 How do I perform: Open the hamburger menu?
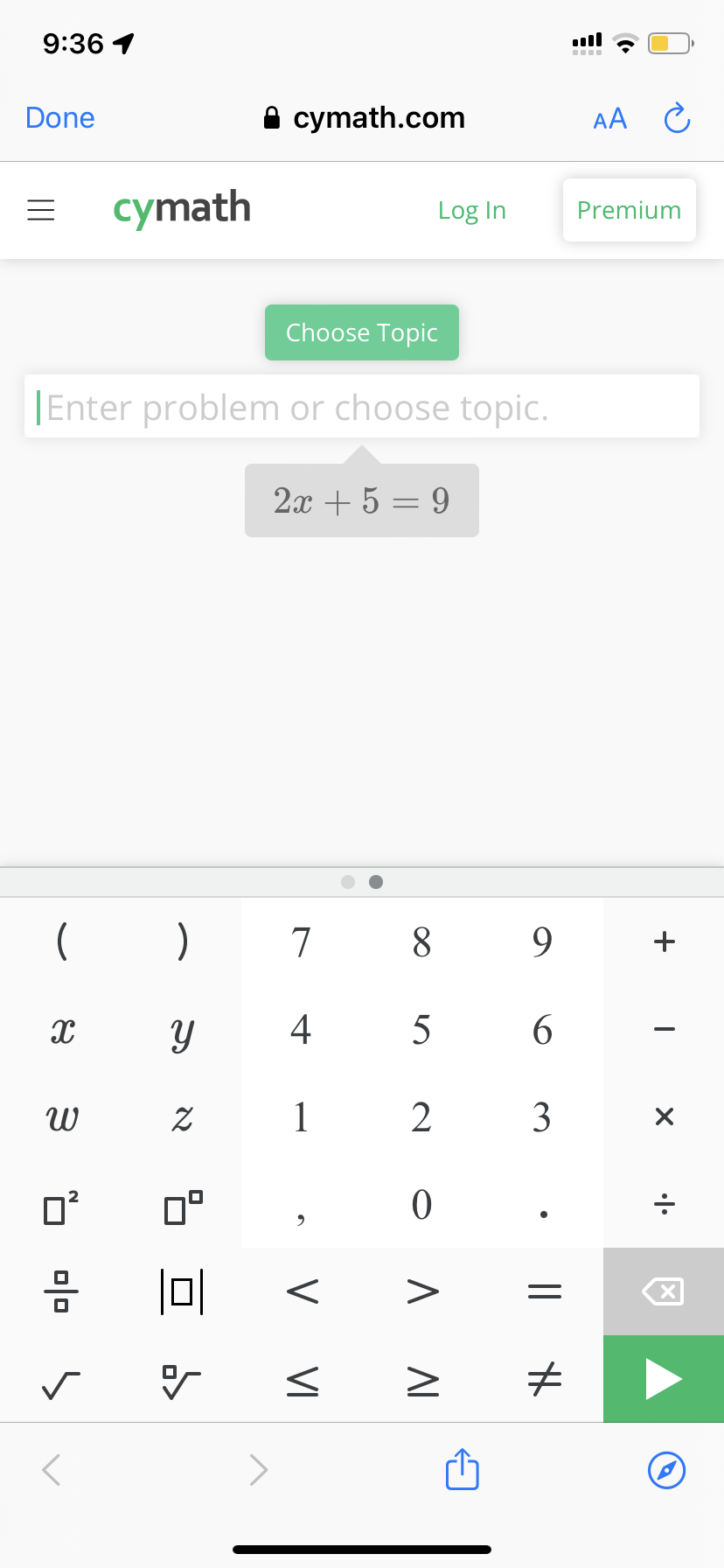pyautogui.click(x=41, y=210)
